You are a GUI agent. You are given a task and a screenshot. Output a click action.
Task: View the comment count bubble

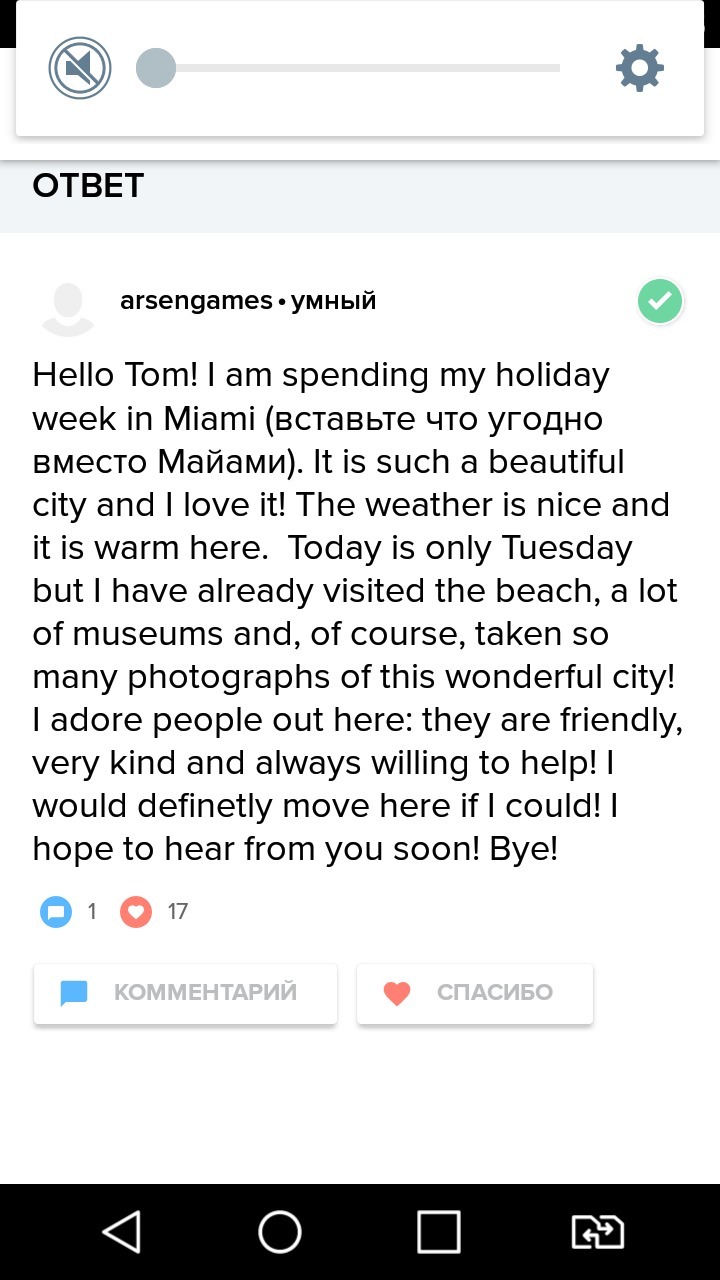click(56, 912)
